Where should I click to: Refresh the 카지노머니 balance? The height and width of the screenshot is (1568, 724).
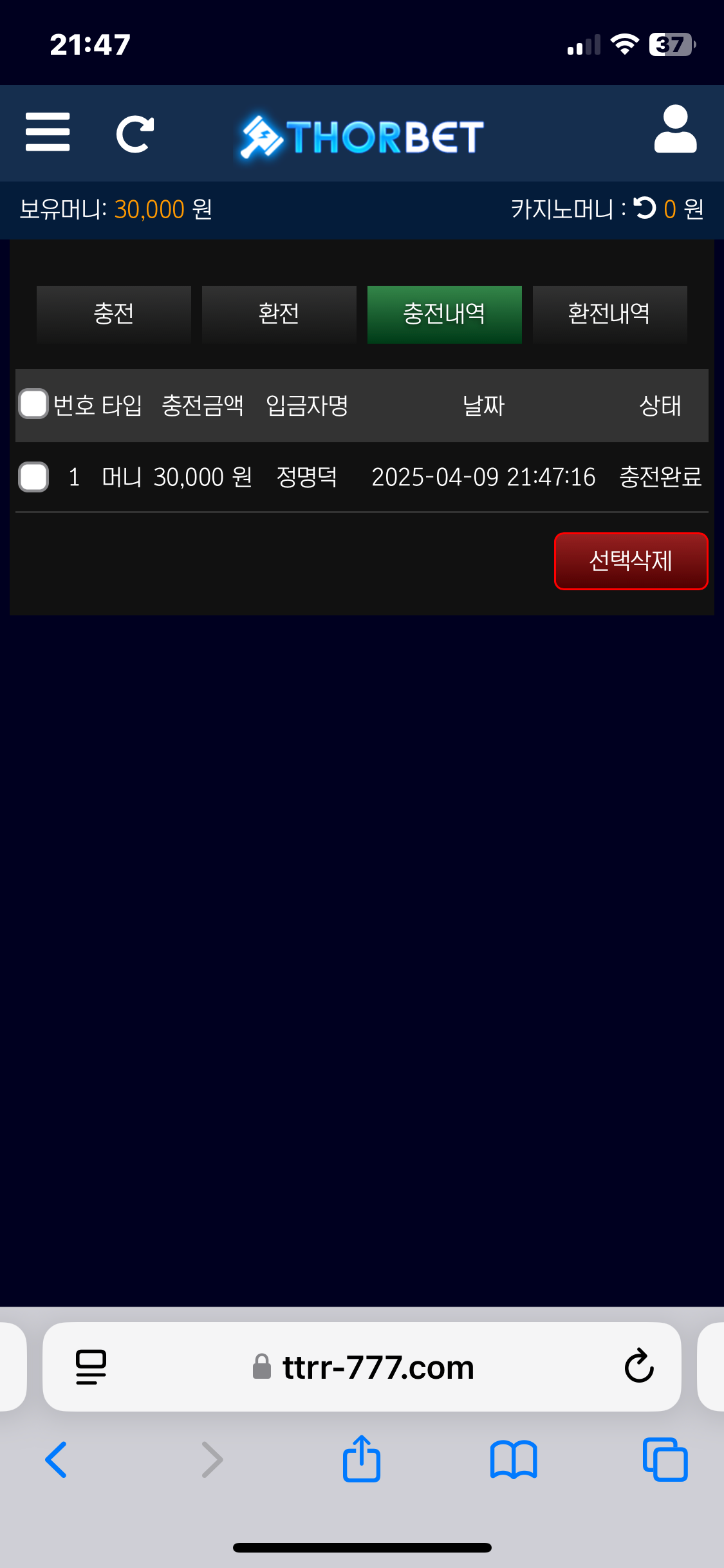[644, 208]
